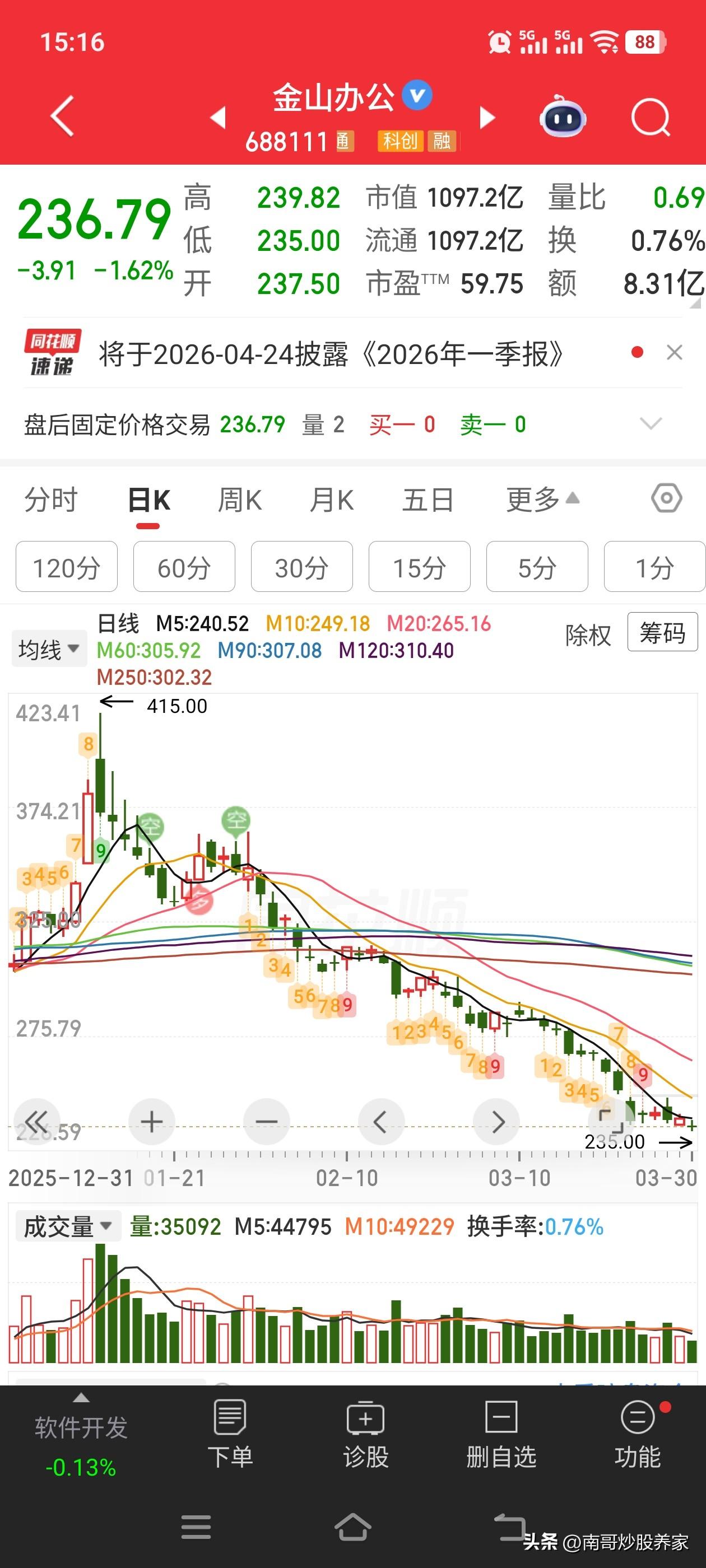Open the chart settings gear icon

[666, 499]
